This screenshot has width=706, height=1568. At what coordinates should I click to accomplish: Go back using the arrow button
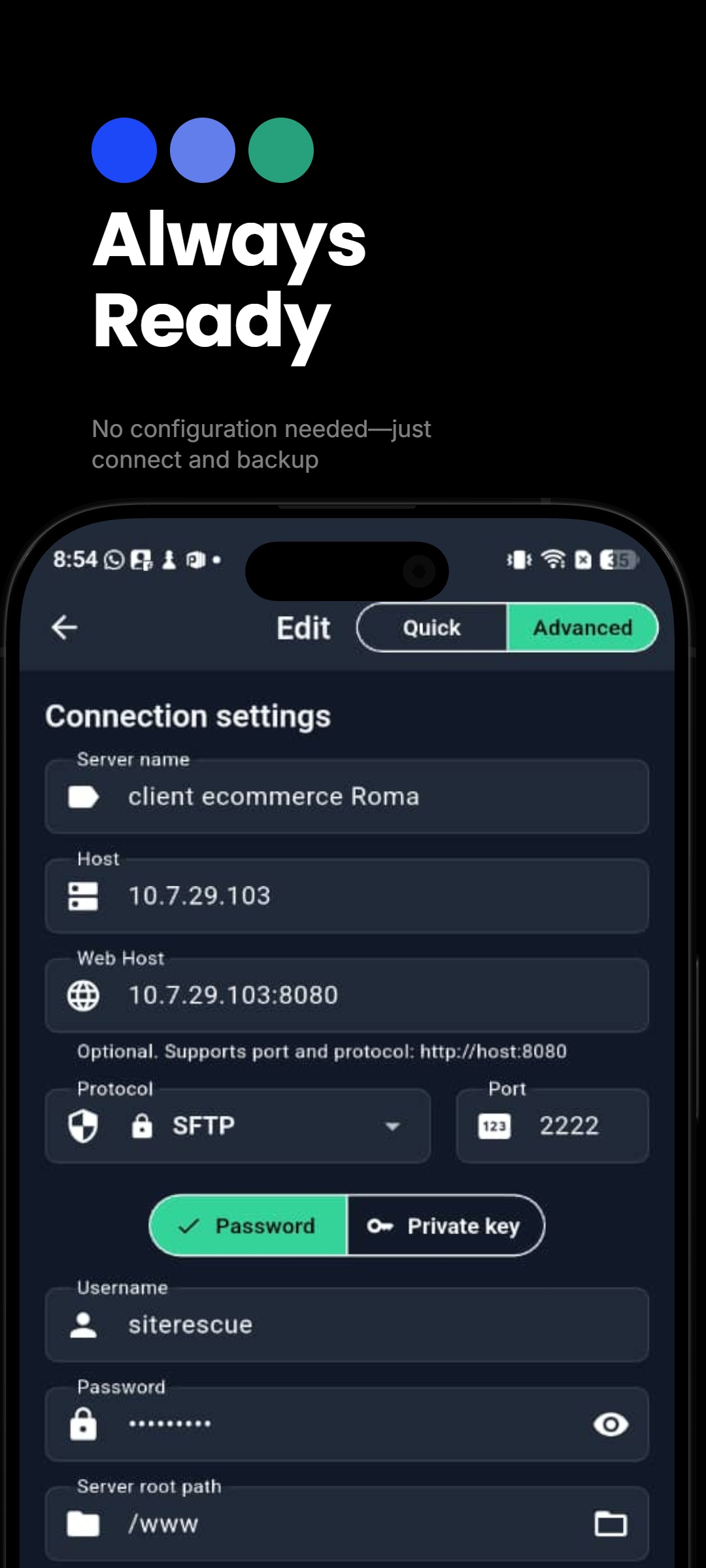[62, 628]
